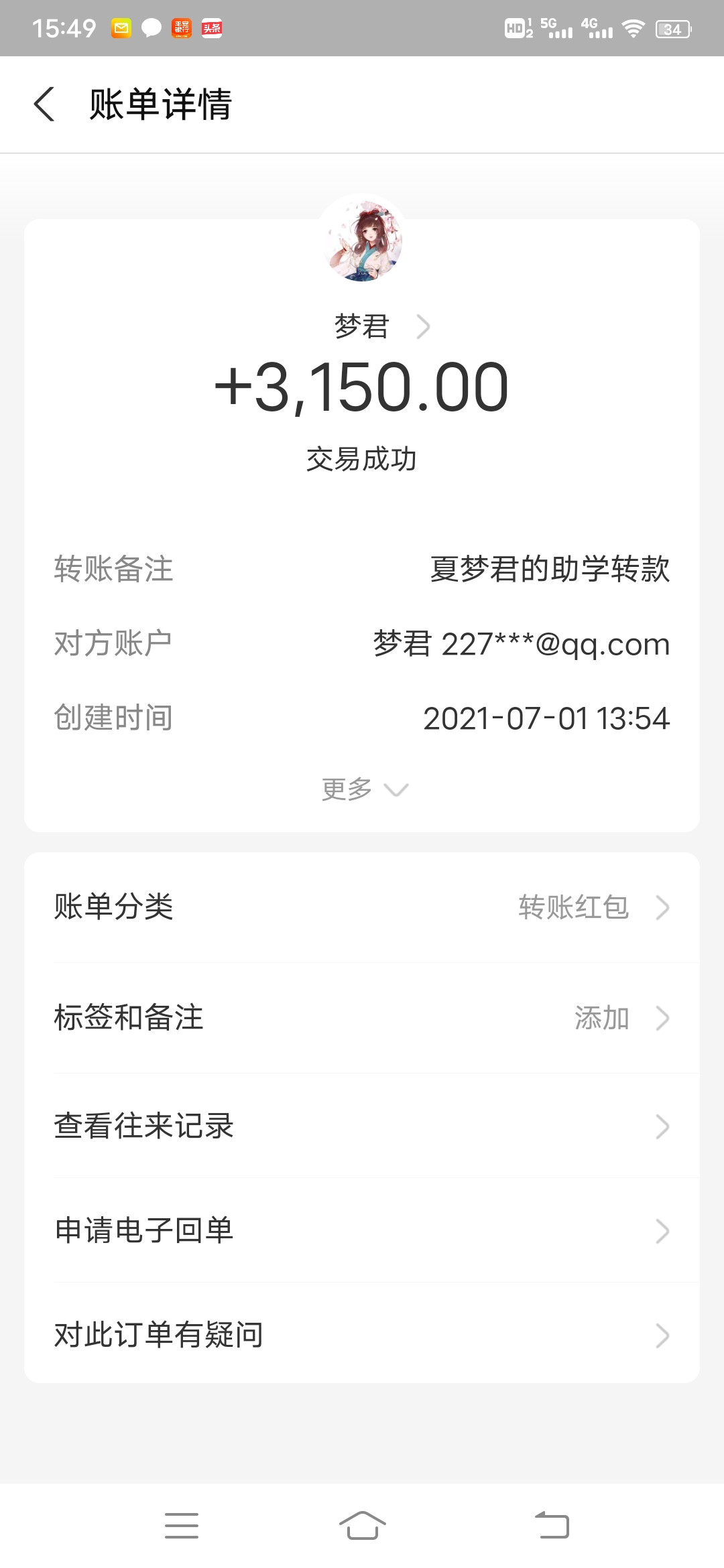Open 梦君's profile via the chevron
Image resolution: width=724 pixels, height=1568 pixels.
pyautogui.click(x=424, y=326)
